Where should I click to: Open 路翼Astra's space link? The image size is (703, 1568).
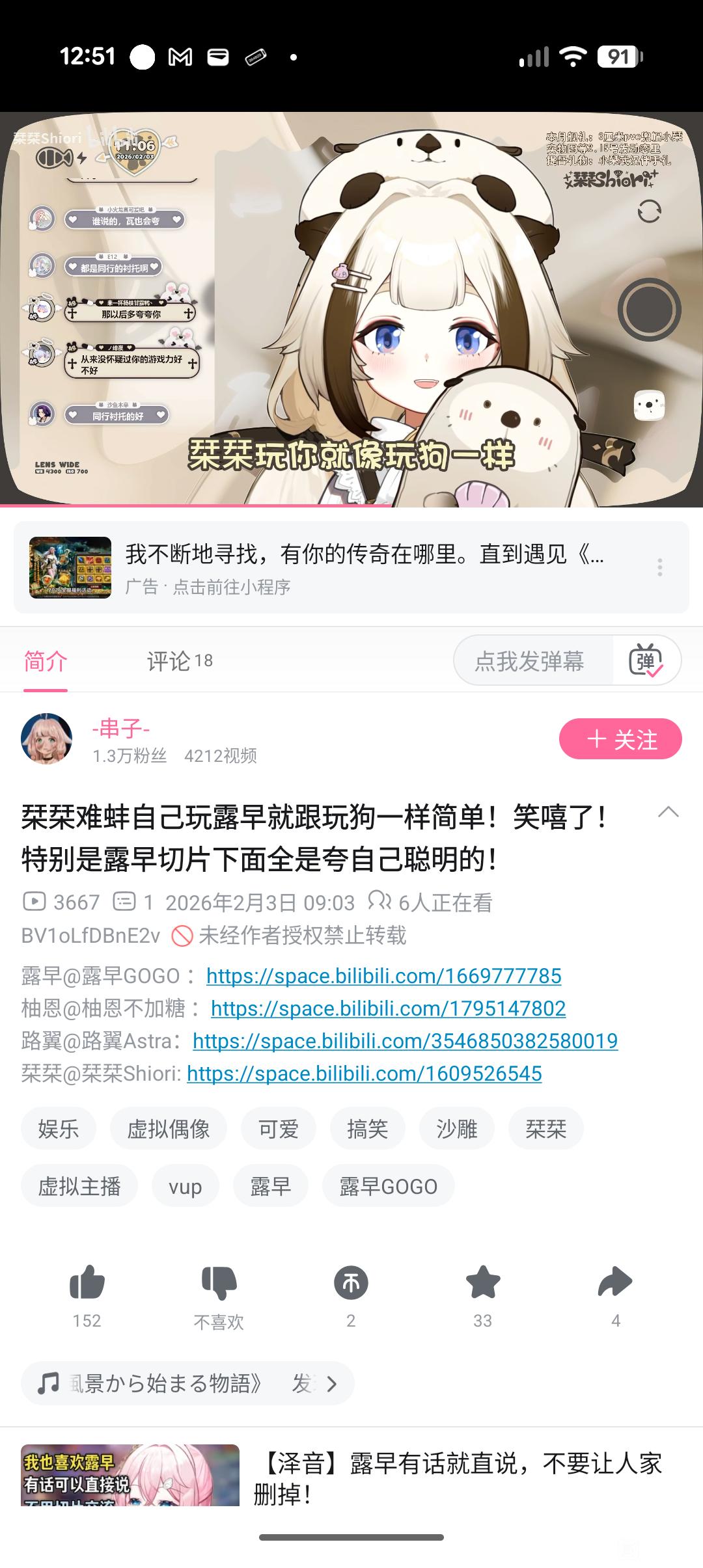click(405, 1041)
